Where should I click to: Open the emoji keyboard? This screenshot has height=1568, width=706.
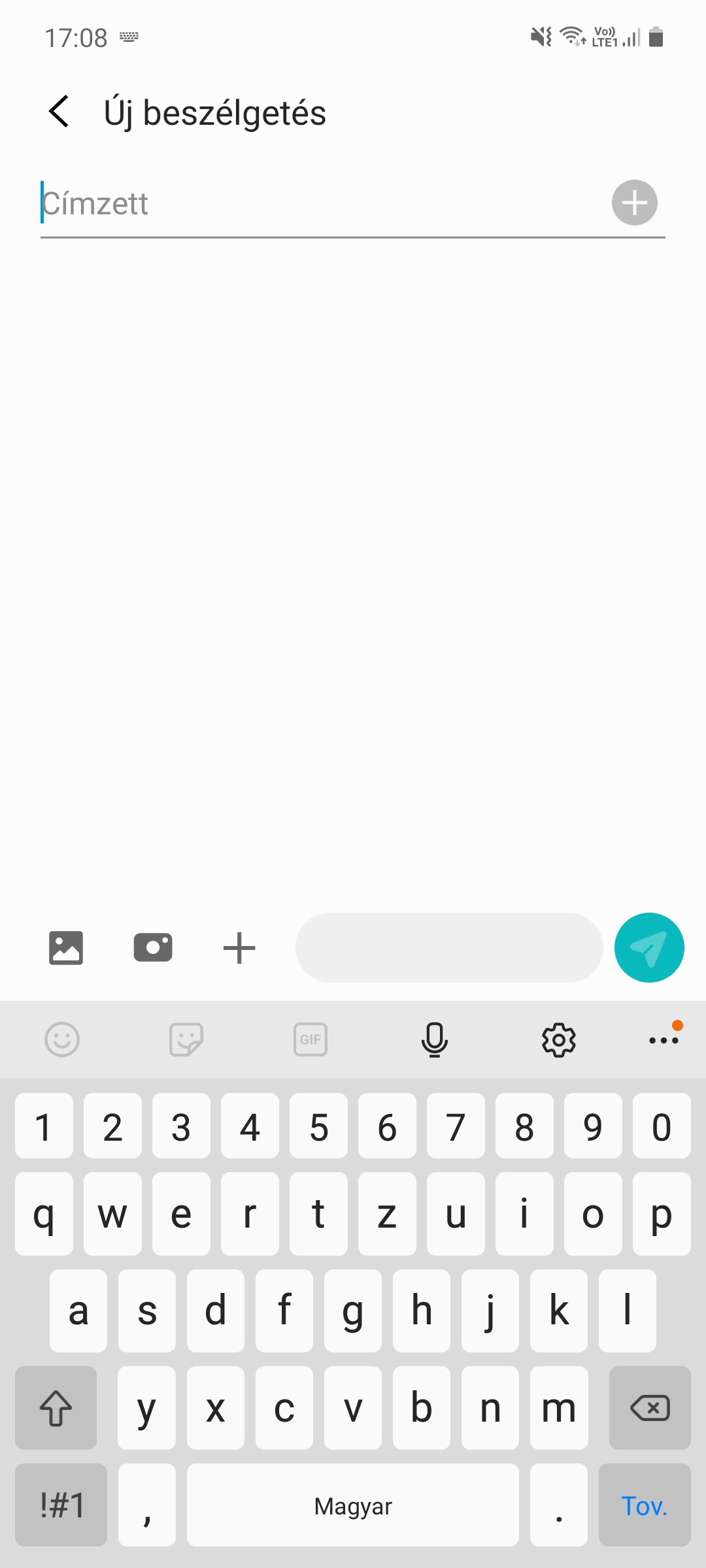[x=62, y=1039]
